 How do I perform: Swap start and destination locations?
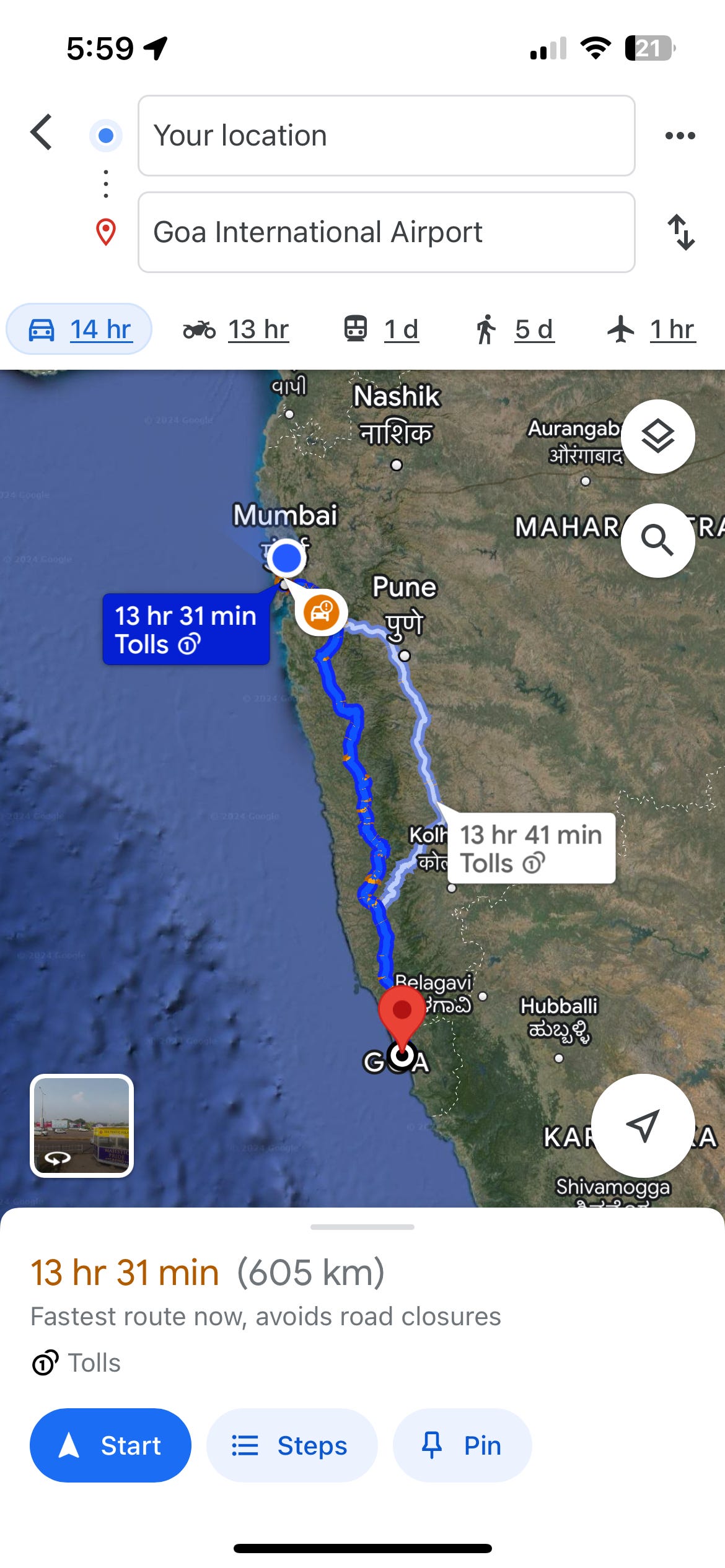pos(681,232)
